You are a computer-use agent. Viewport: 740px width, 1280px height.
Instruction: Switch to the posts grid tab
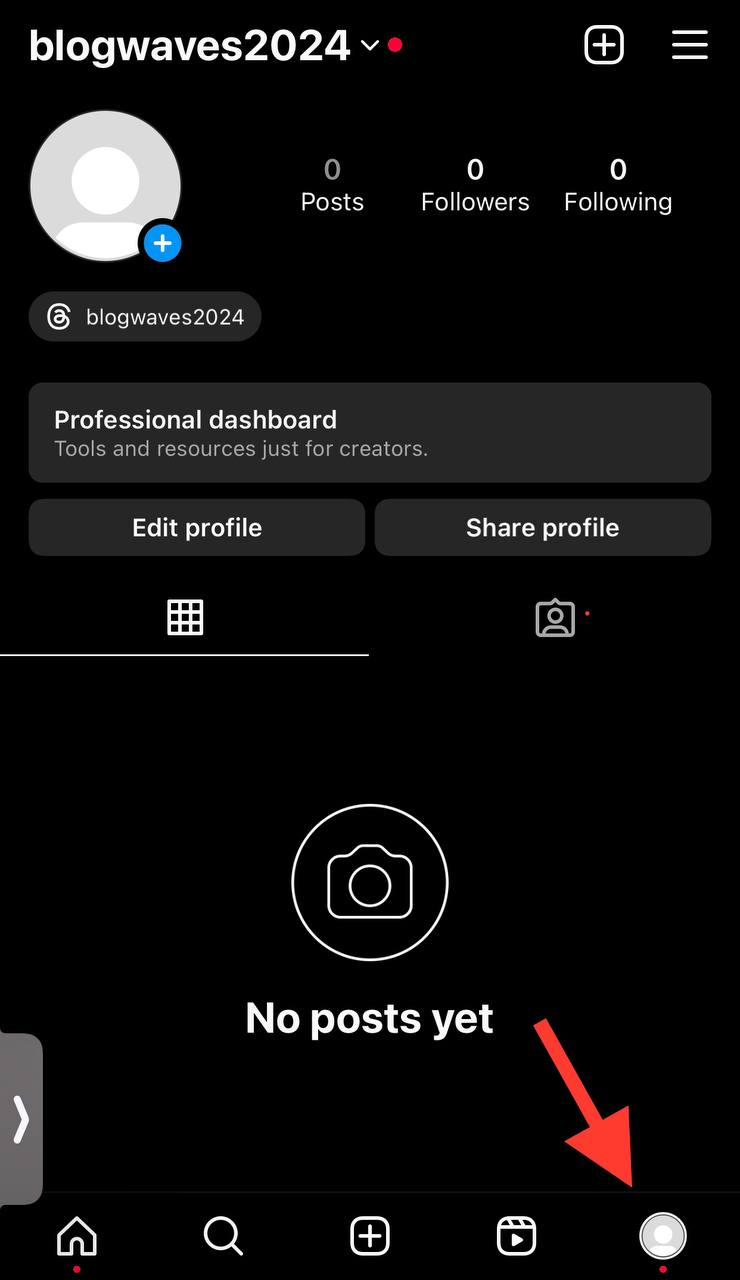184,617
